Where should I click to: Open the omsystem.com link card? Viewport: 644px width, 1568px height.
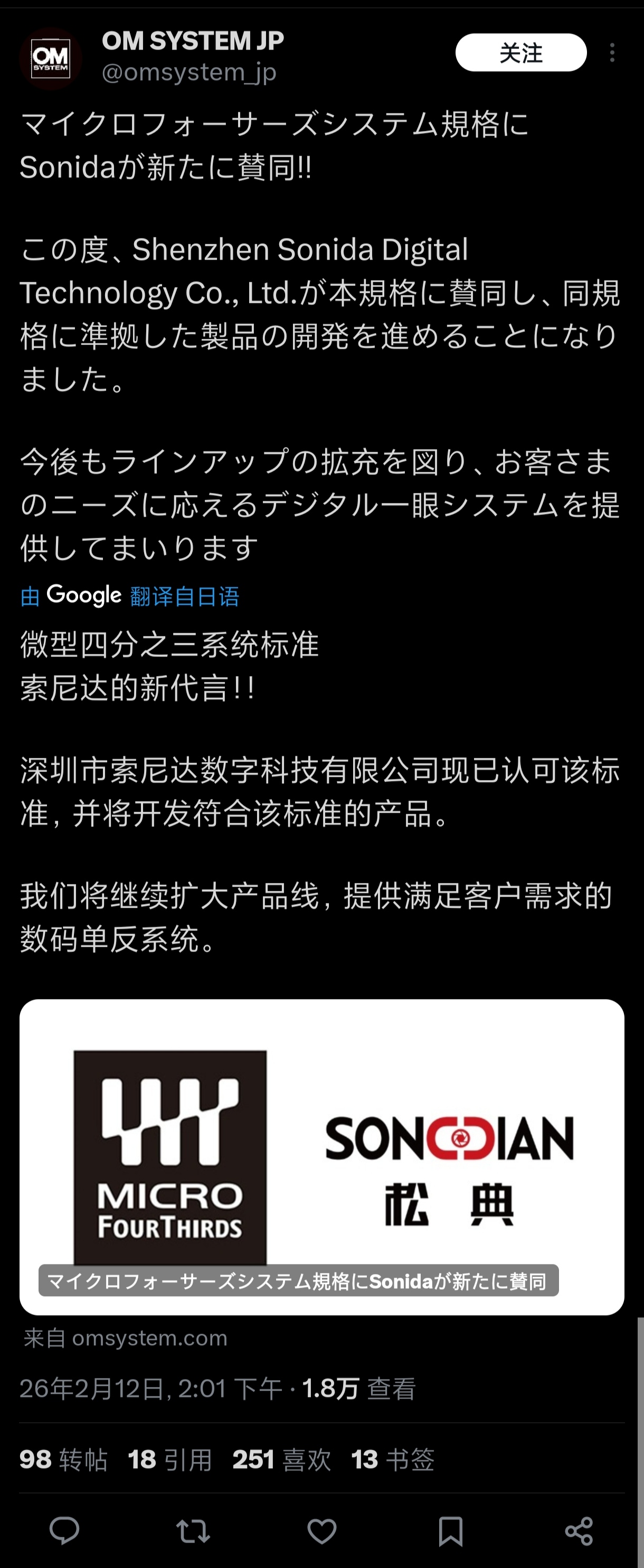click(321, 1156)
